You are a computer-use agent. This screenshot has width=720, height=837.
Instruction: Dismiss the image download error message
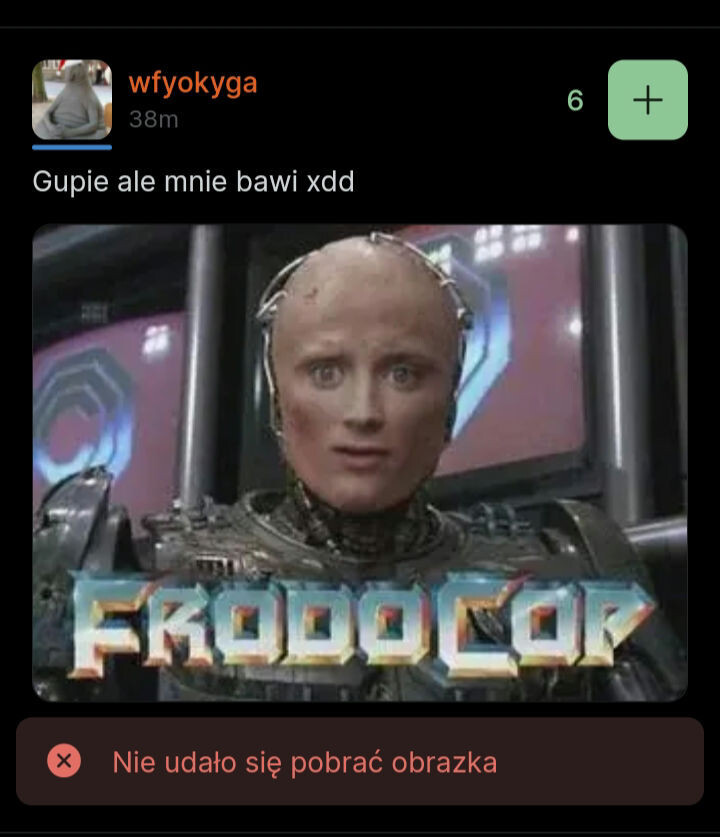click(64, 762)
